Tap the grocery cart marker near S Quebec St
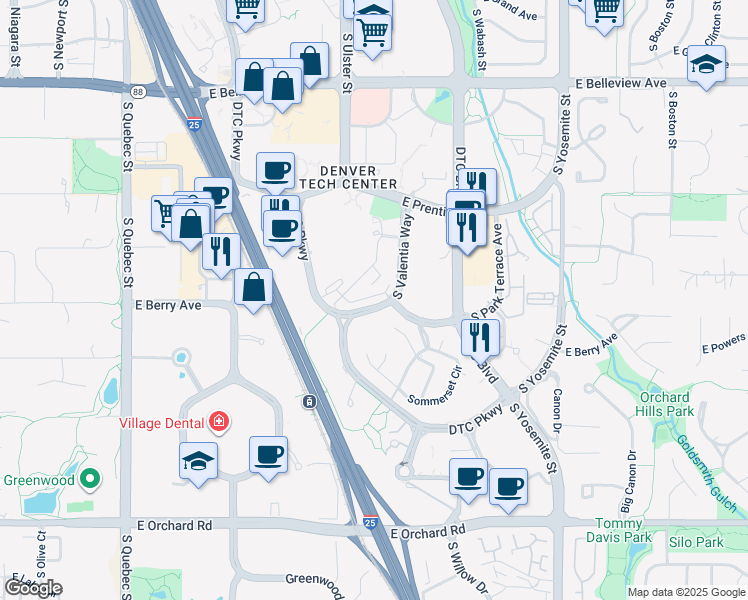This screenshot has height=600, width=748. 166,212
